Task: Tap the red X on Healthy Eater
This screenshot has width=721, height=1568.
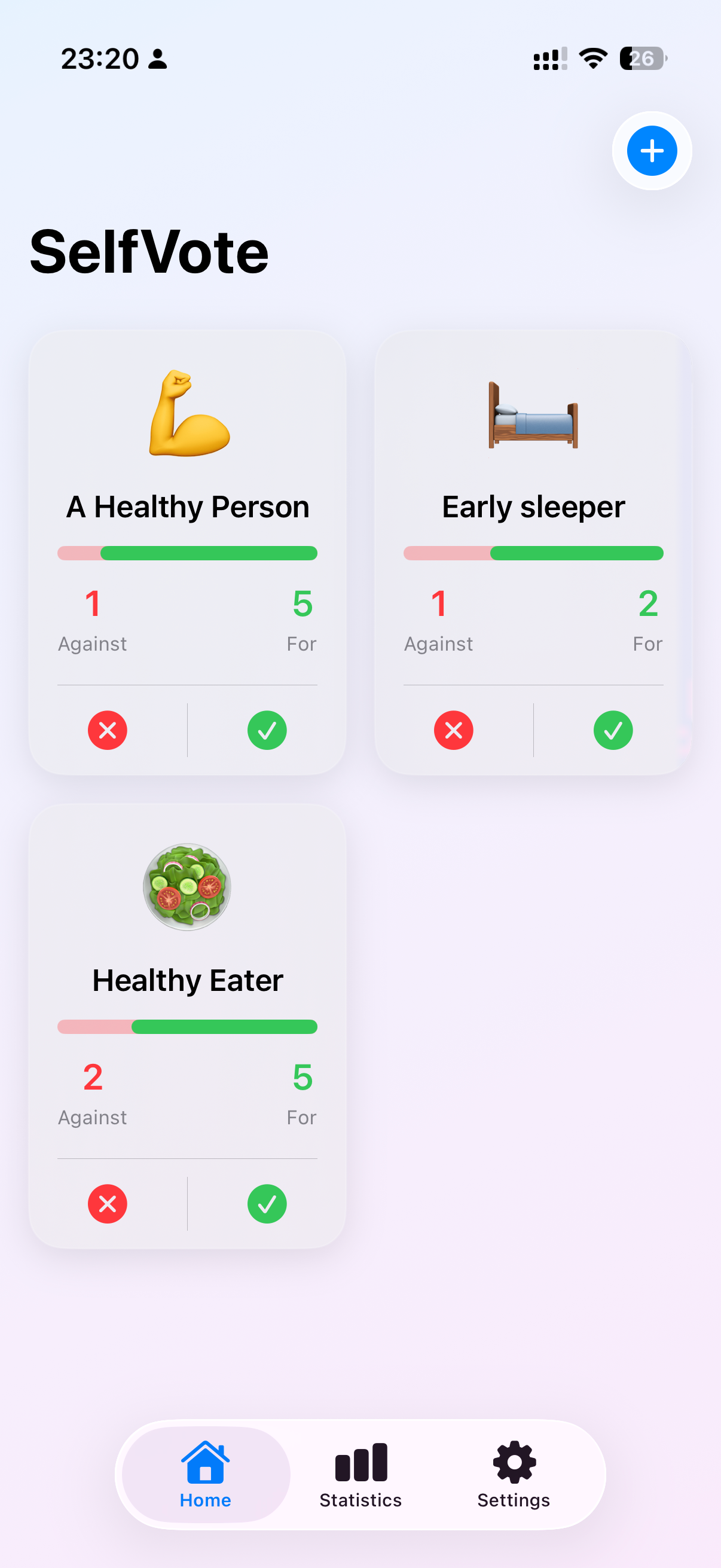Action: (x=108, y=1203)
